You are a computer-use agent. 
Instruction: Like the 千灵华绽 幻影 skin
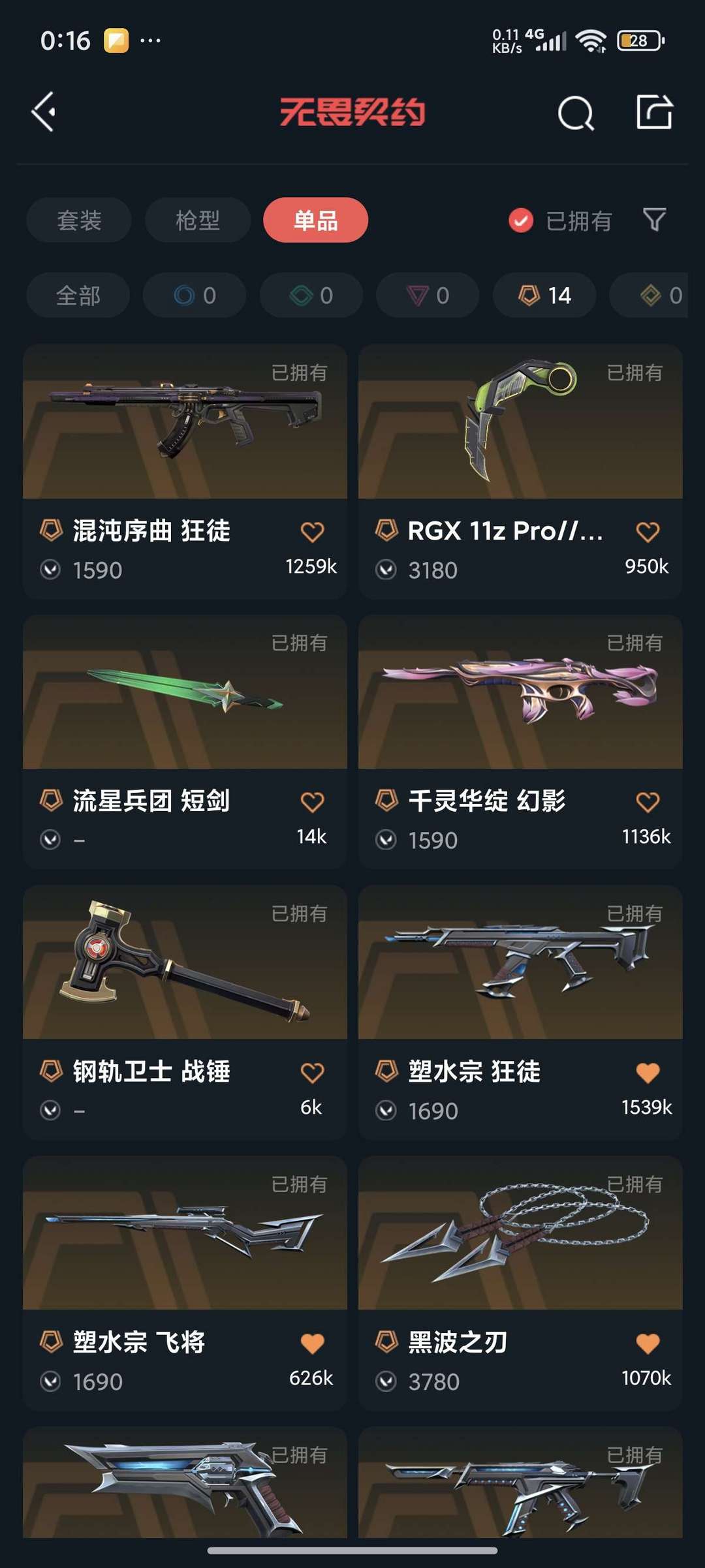pos(648,802)
